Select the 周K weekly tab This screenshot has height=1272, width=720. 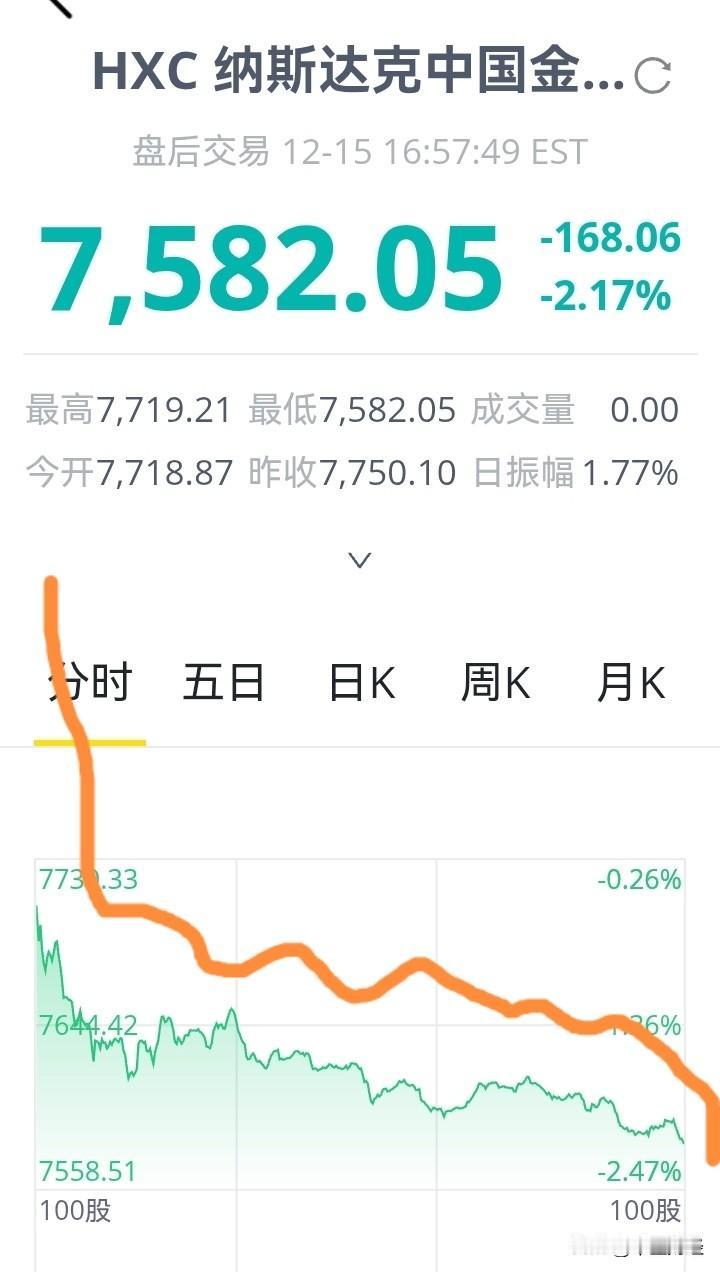tap(497, 682)
